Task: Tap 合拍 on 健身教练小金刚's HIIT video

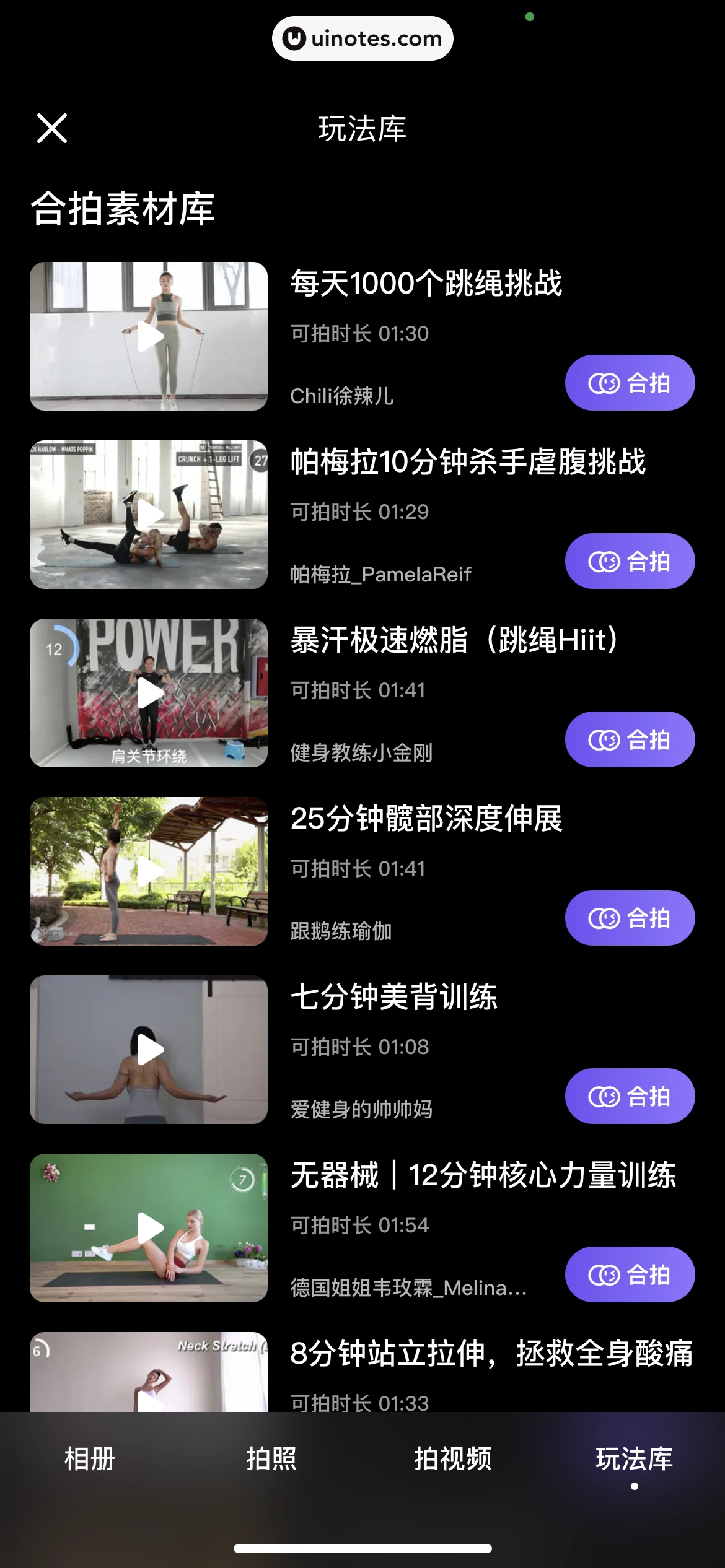Action: 629,739
